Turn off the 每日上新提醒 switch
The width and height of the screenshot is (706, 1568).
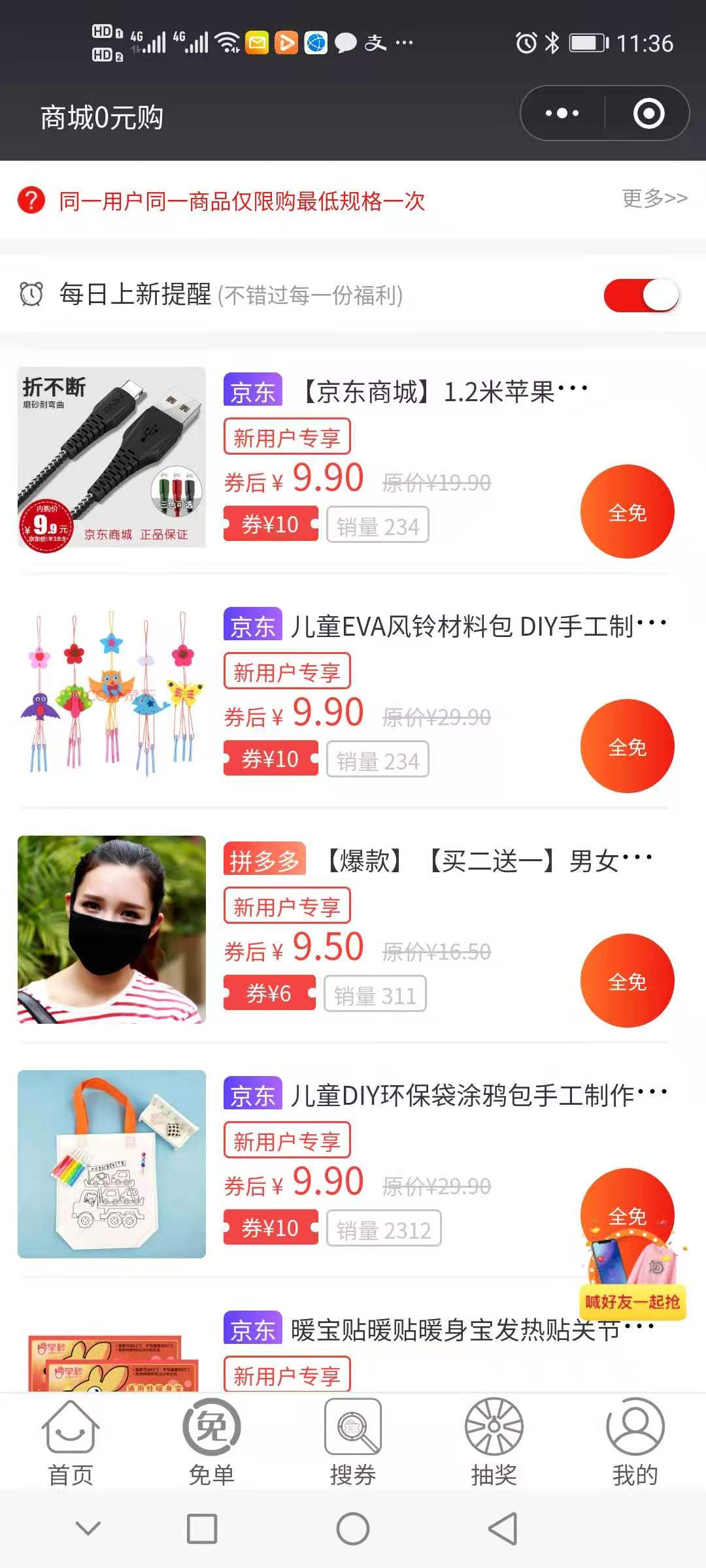pyautogui.click(x=641, y=296)
